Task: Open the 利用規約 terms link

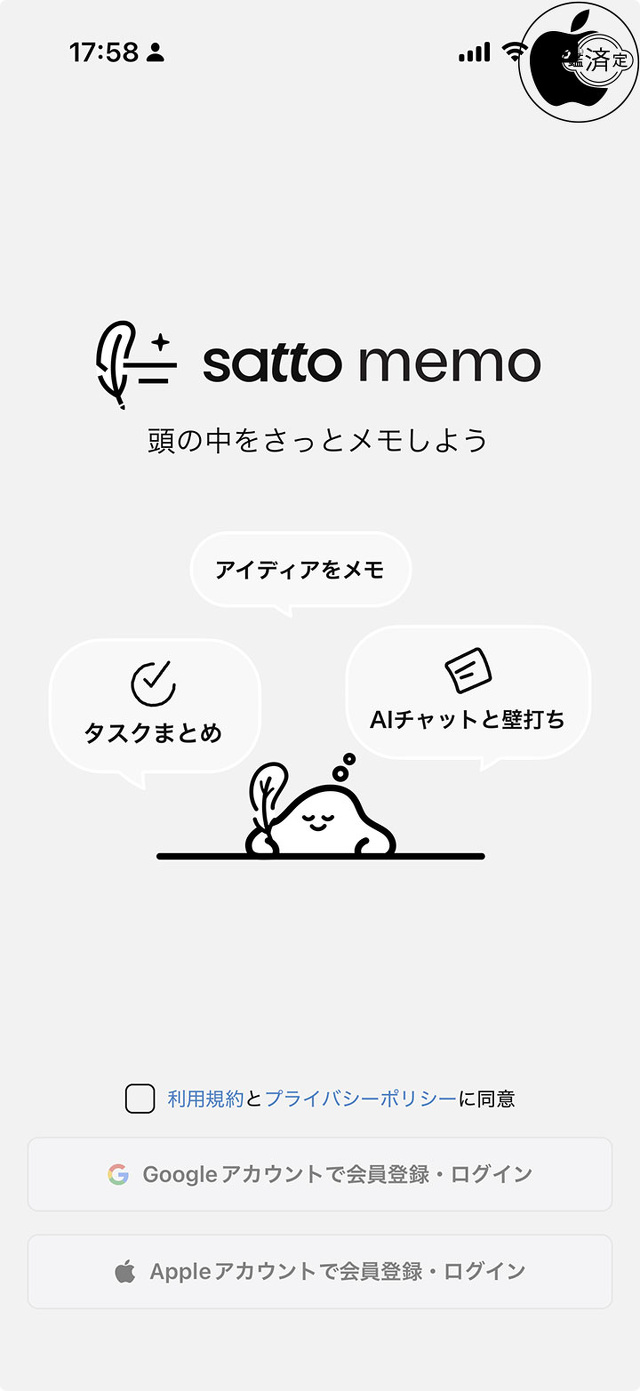Action: (x=205, y=1099)
